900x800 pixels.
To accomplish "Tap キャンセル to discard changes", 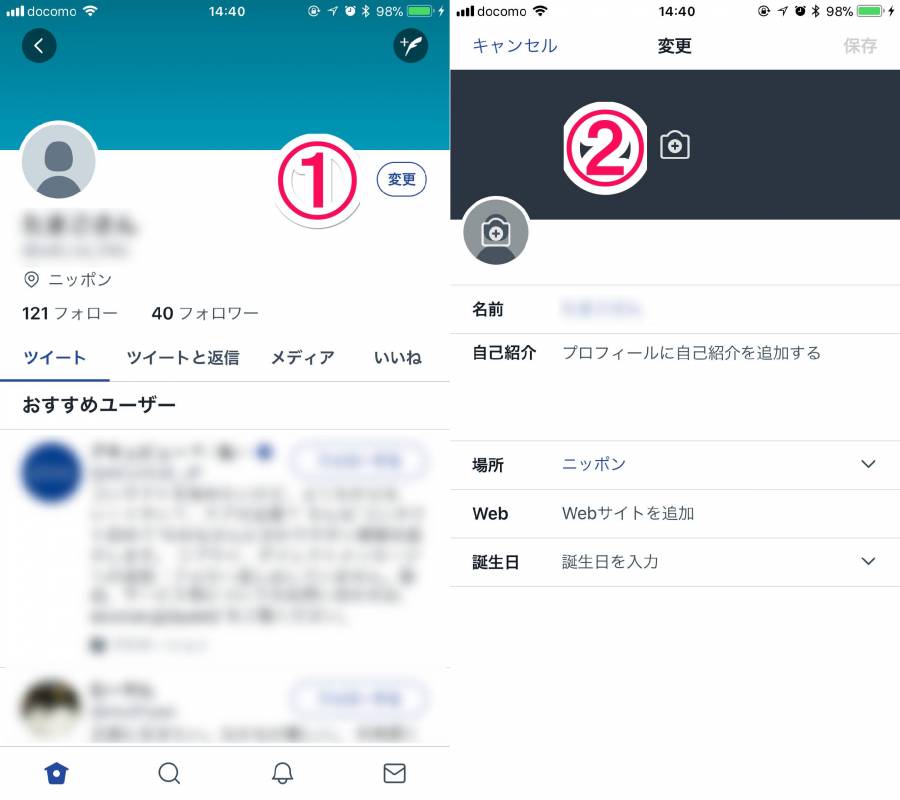I will (515, 45).
